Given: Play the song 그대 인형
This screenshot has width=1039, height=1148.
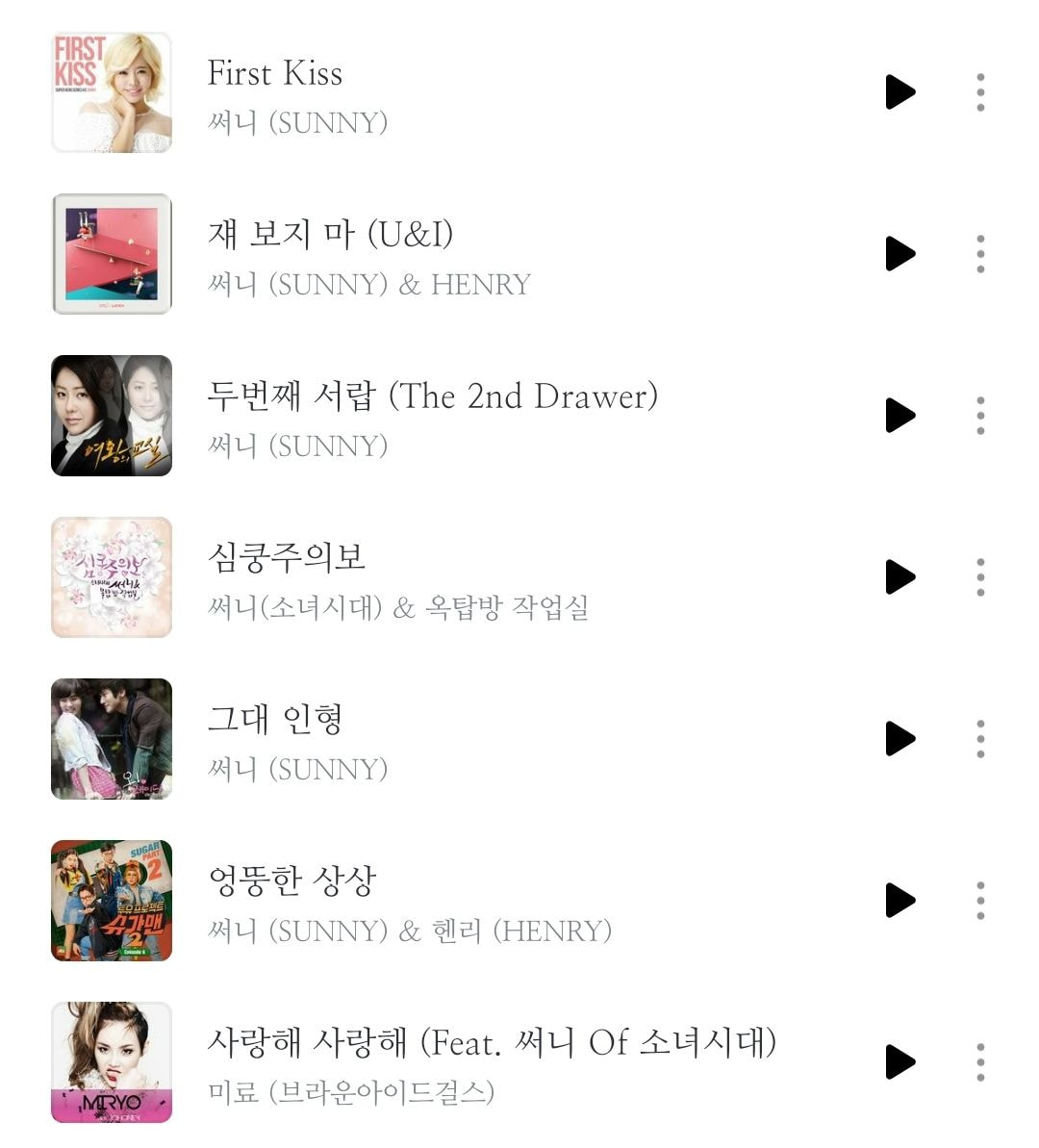Looking at the screenshot, I should [900, 739].
